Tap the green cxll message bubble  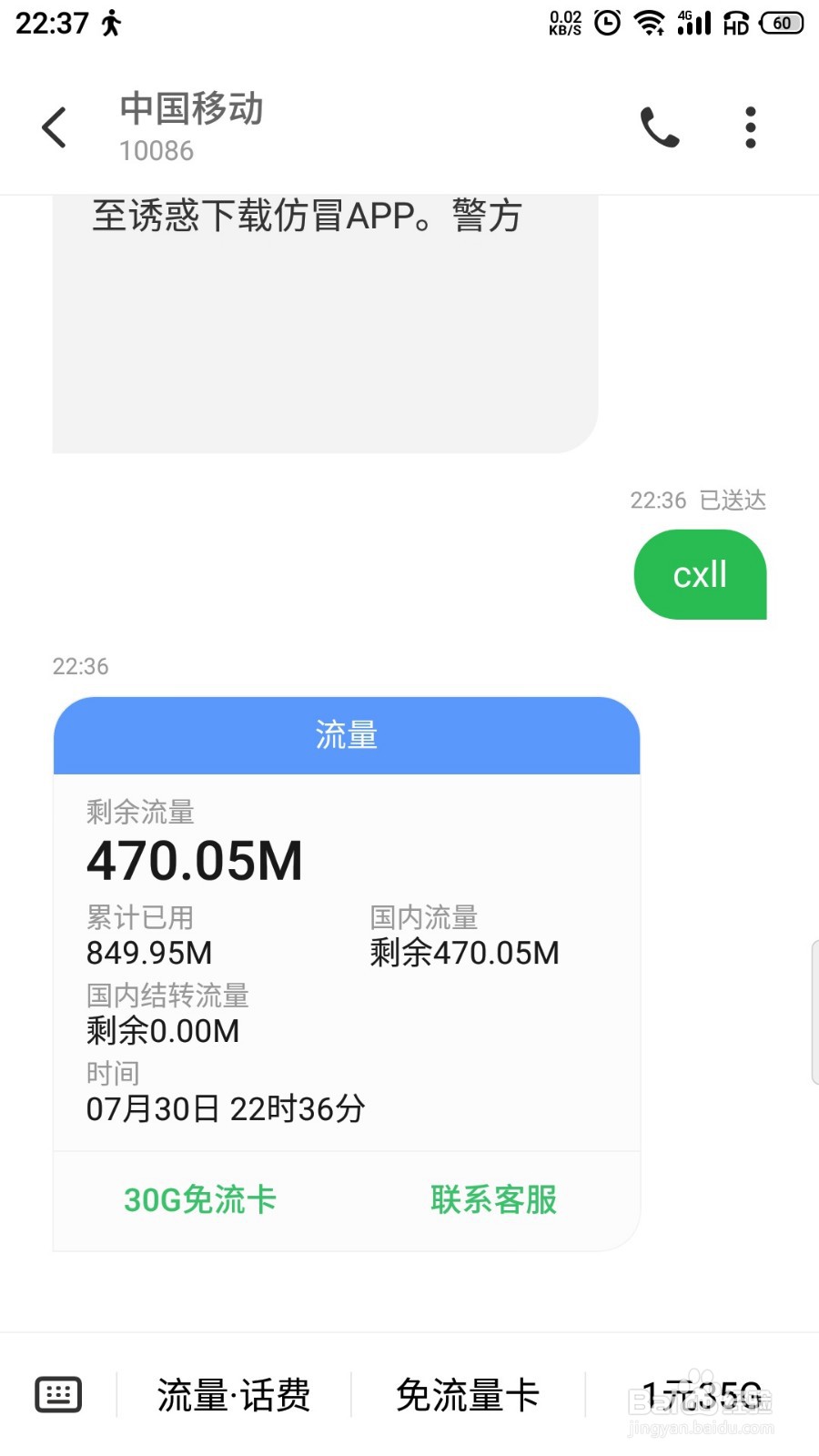point(700,574)
